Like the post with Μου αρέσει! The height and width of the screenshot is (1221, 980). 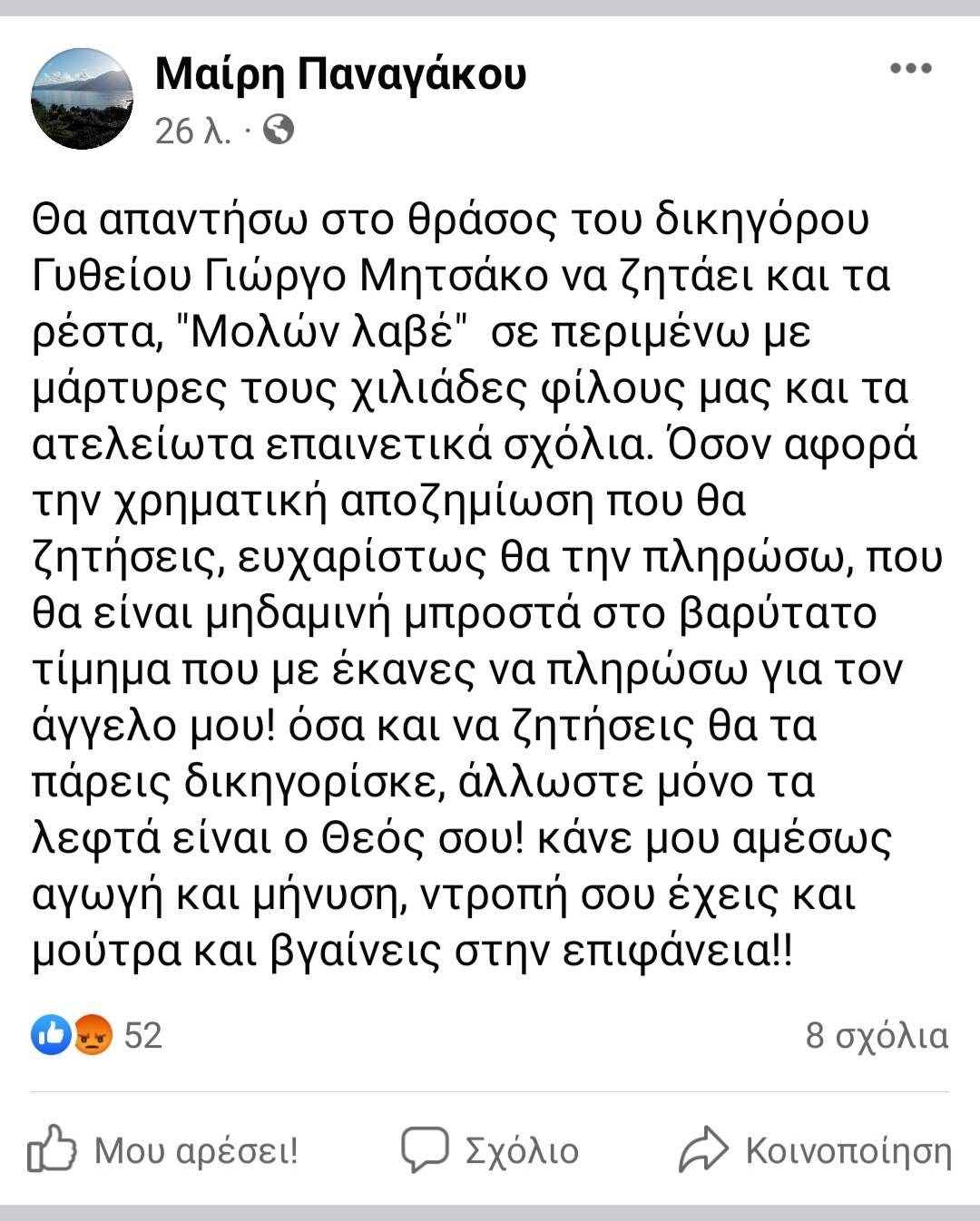click(x=163, y=1150)
